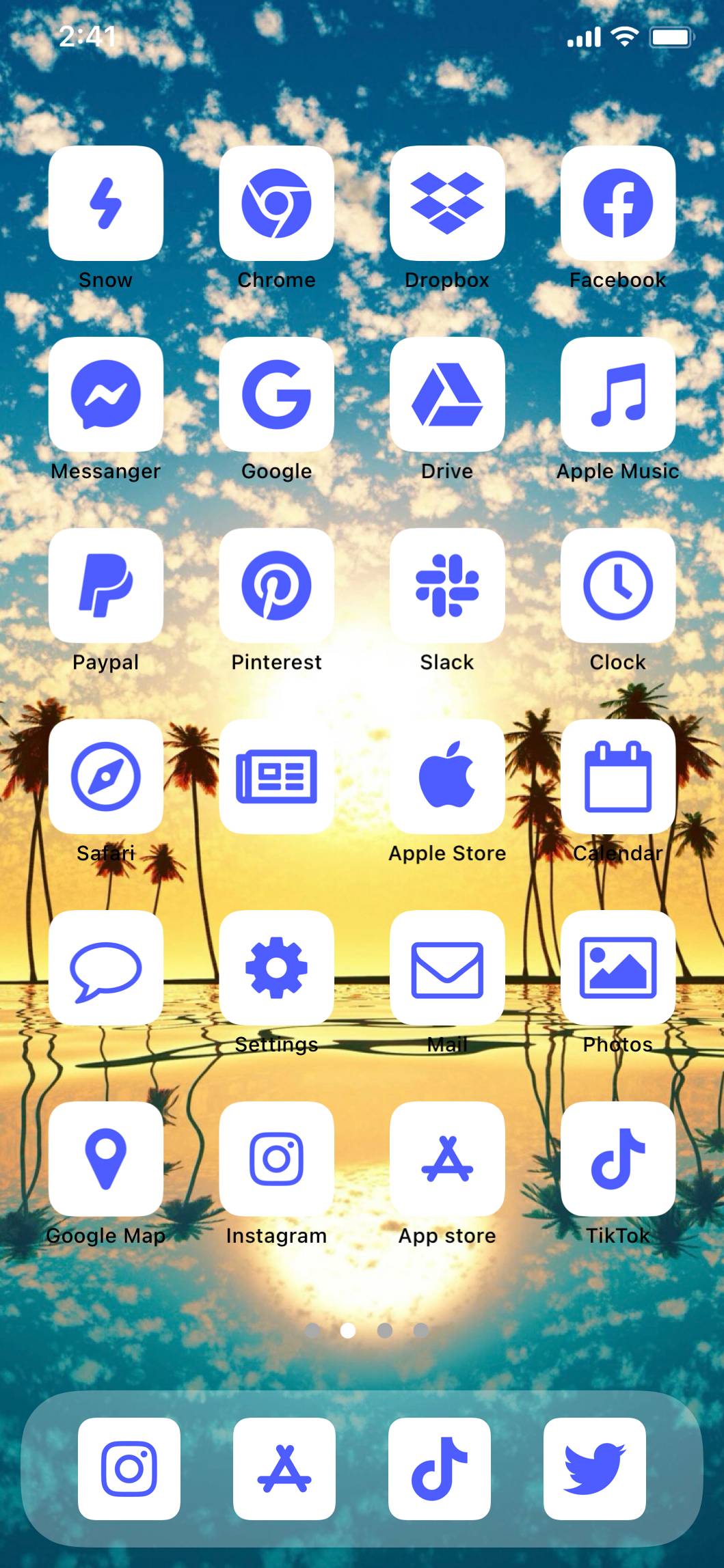Open Twitter from the dock
Screen dimensions: 724x1568
[x=595, y=1469]
